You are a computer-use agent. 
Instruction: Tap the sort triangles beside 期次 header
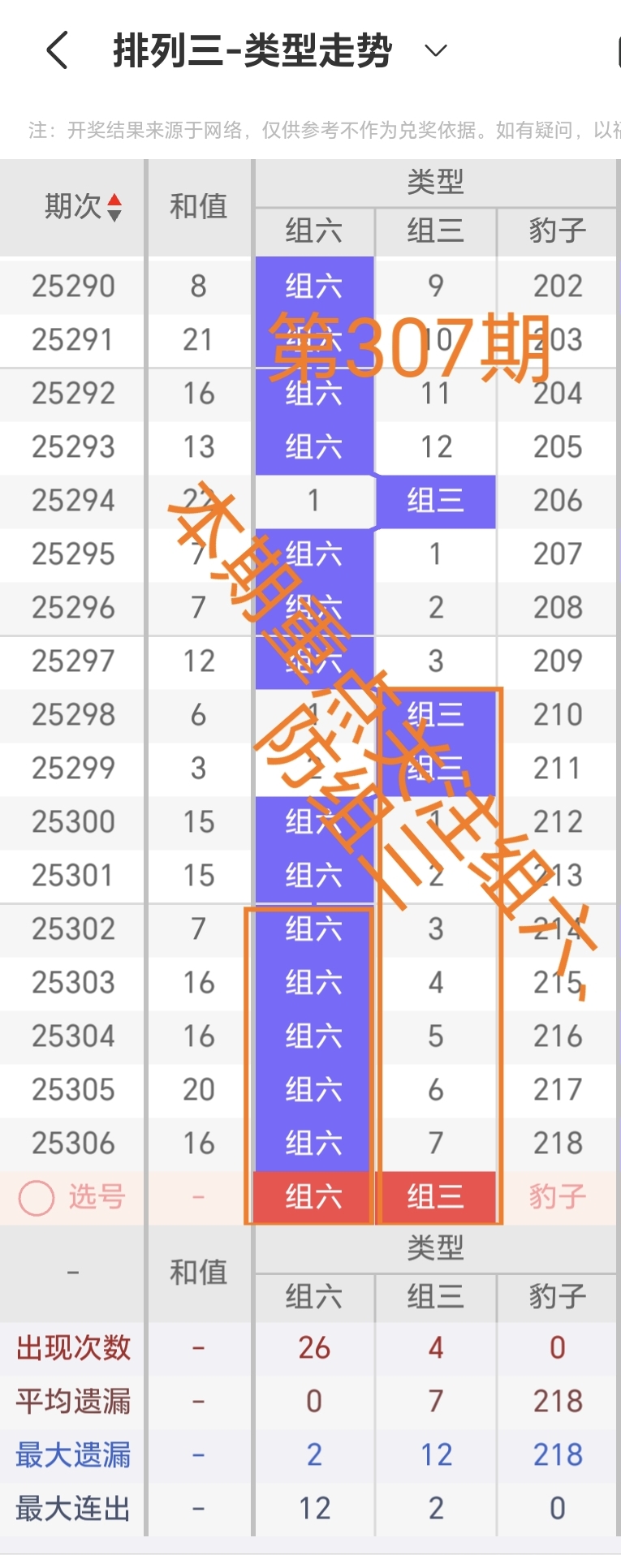click(x=114, y=207)
